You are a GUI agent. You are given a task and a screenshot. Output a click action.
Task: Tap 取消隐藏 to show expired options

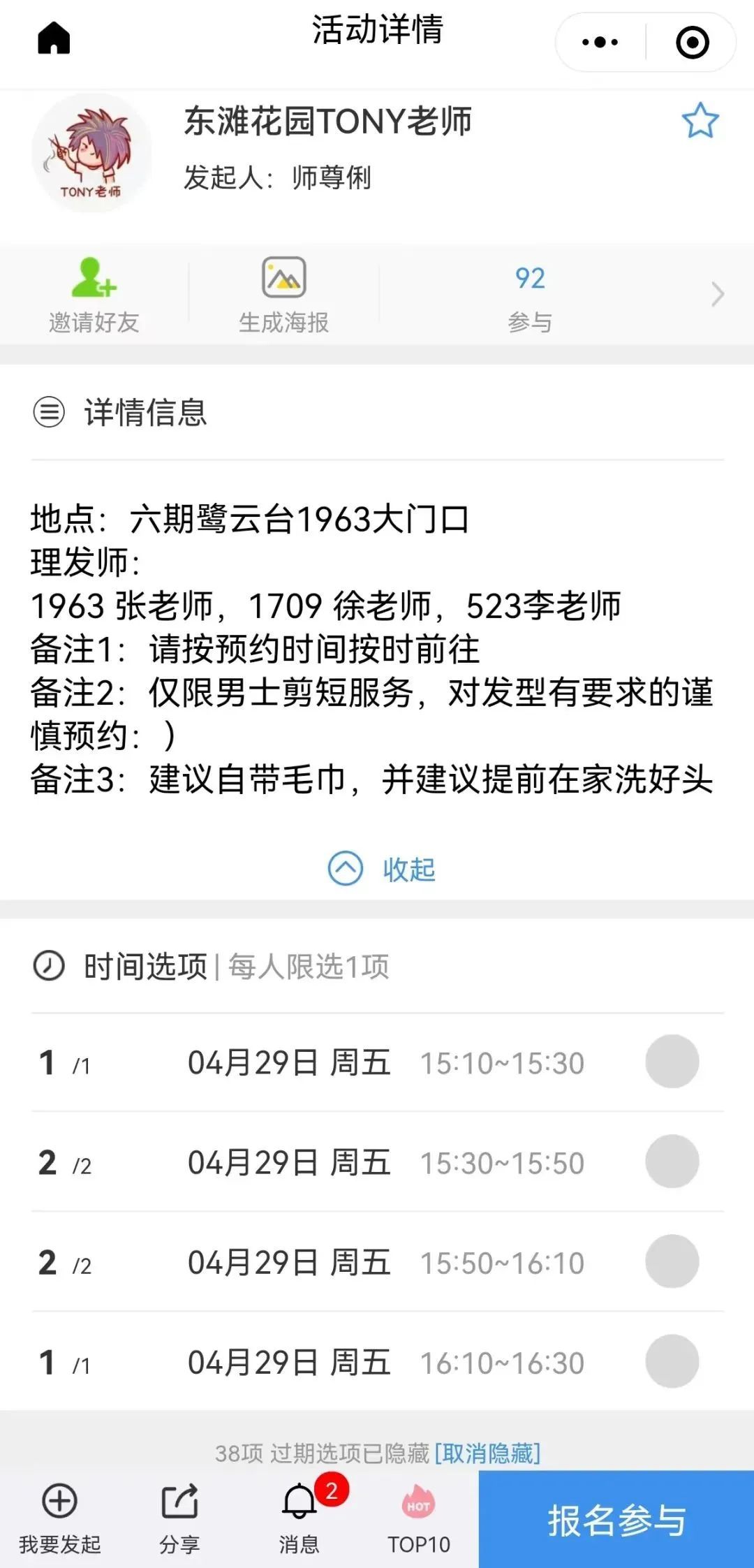(x=487, y=1453)
